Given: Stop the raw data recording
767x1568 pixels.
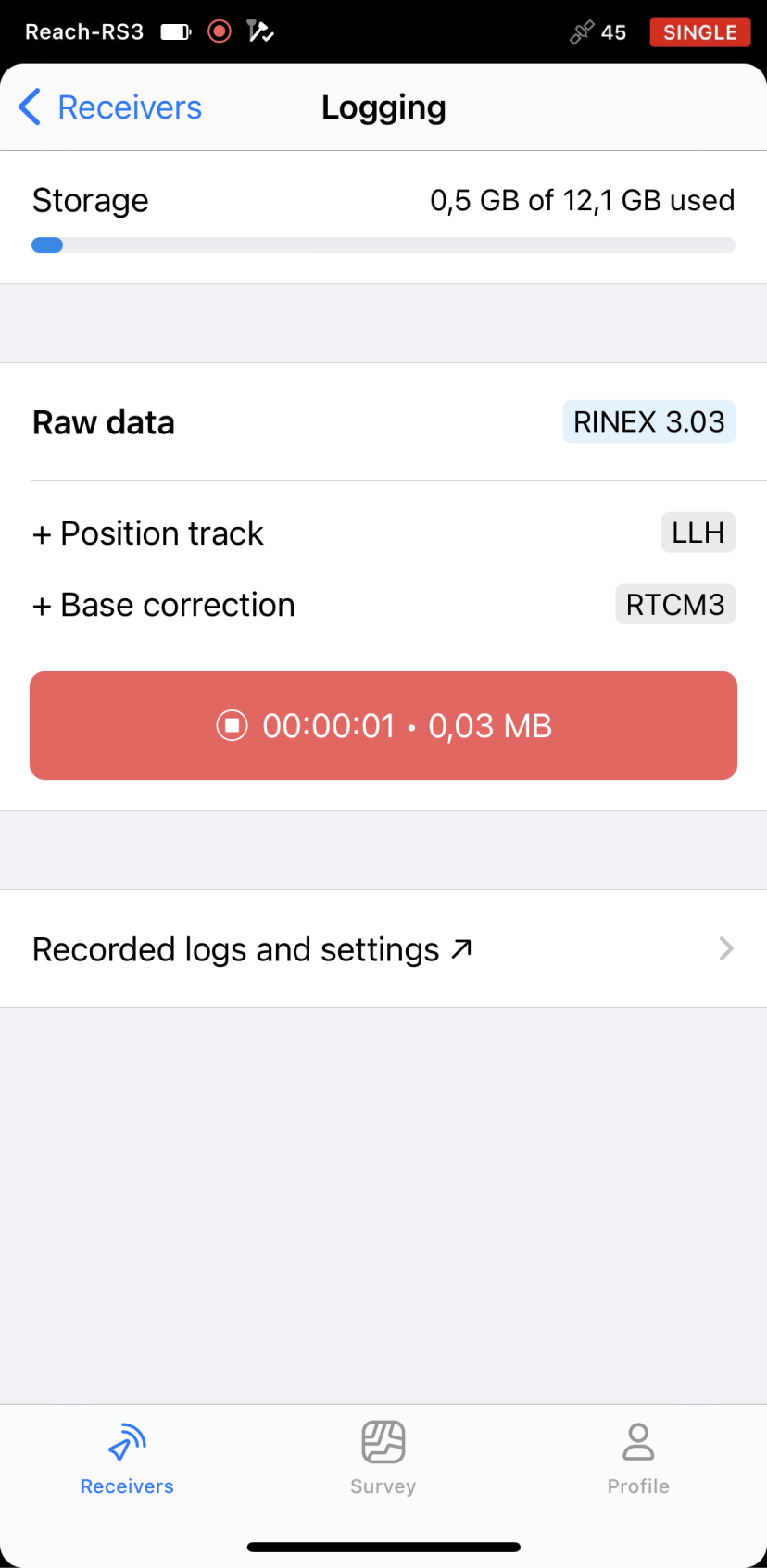Looking at the screenshot, I should tap(383, 725).
